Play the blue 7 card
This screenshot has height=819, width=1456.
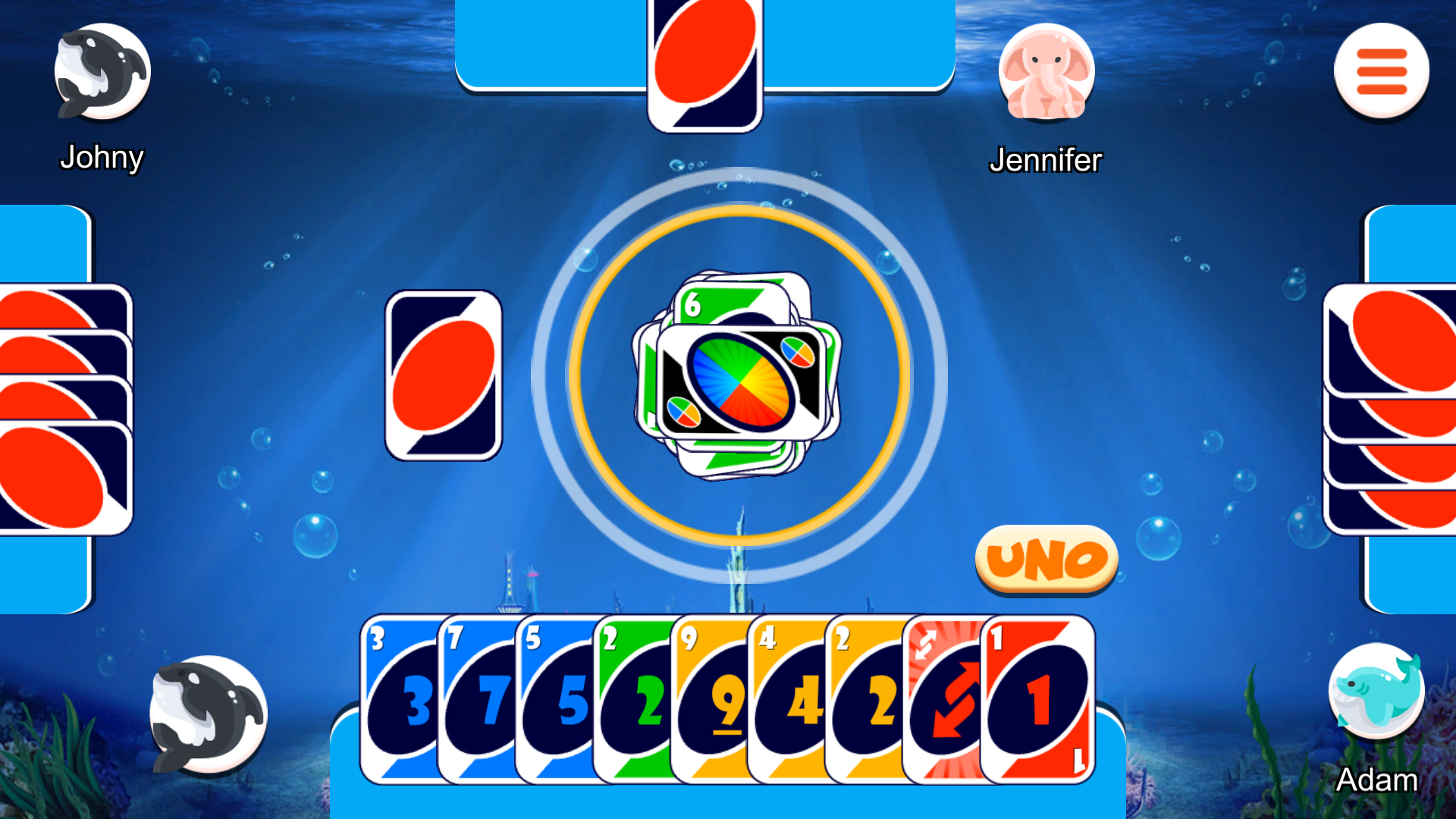point(475,698)
